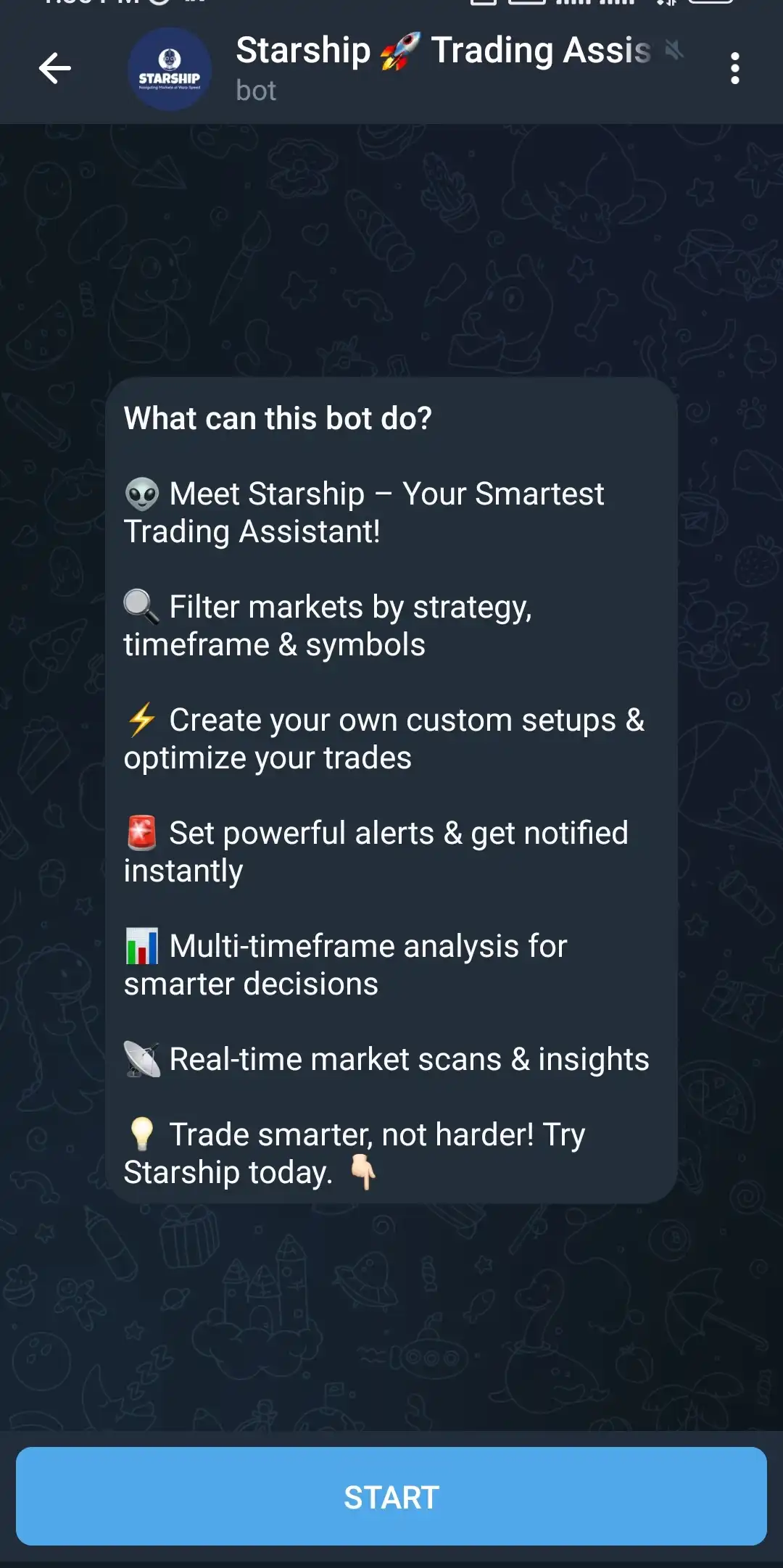783x1568 pixels.
Task: Open the Starship bot profile picture
Action: click(170, 70)
